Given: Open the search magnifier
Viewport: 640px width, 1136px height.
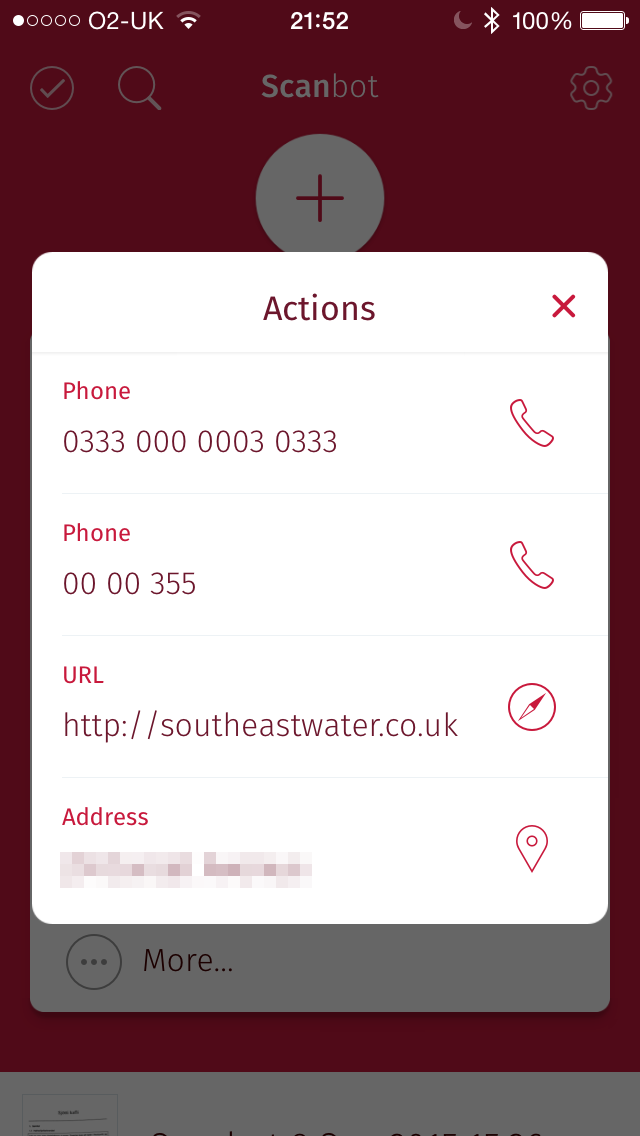Looking at the screenshot, I should click(x=139, y=88).
